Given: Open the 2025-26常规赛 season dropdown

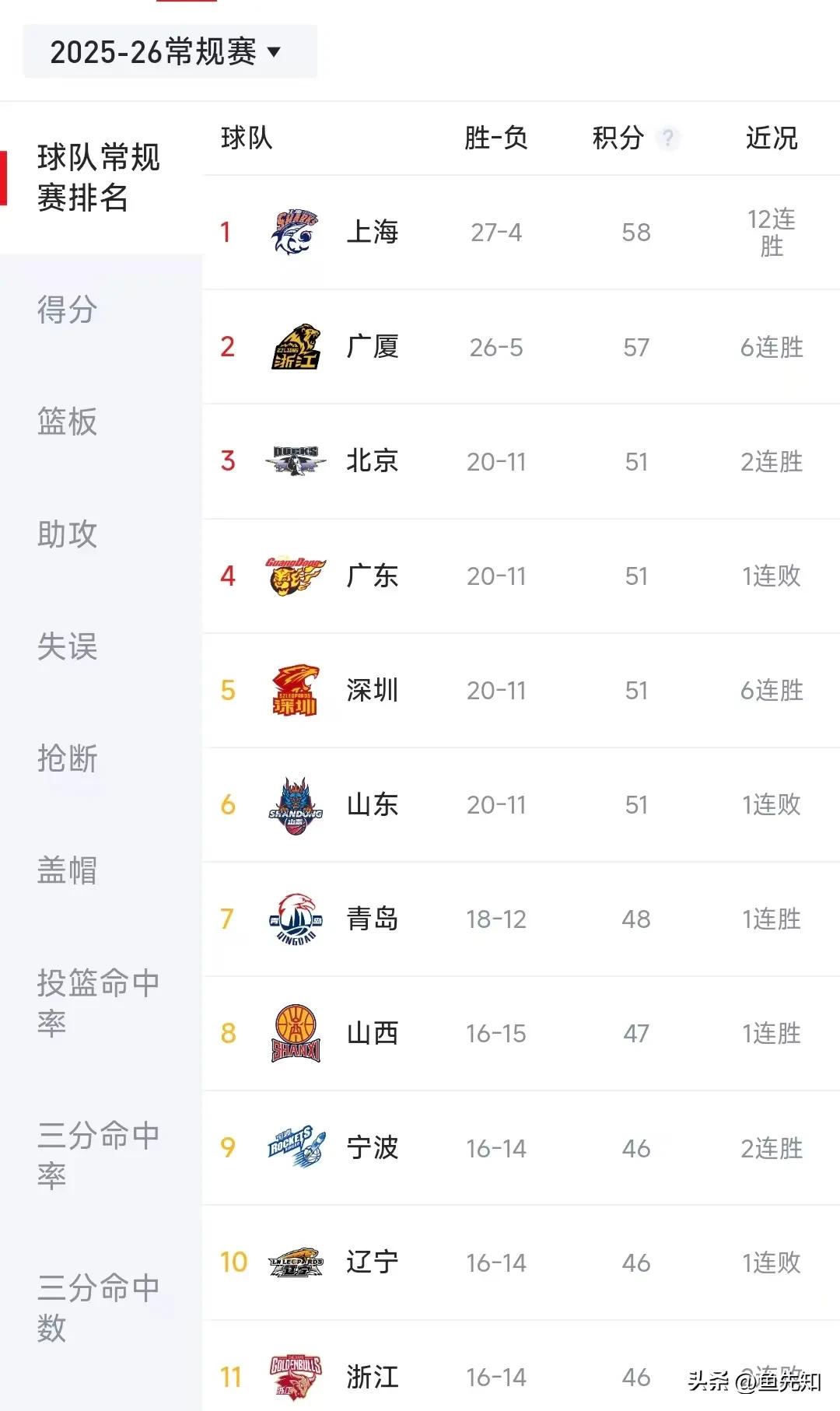Looking at the screenshot, I should (x=170, y=52).
